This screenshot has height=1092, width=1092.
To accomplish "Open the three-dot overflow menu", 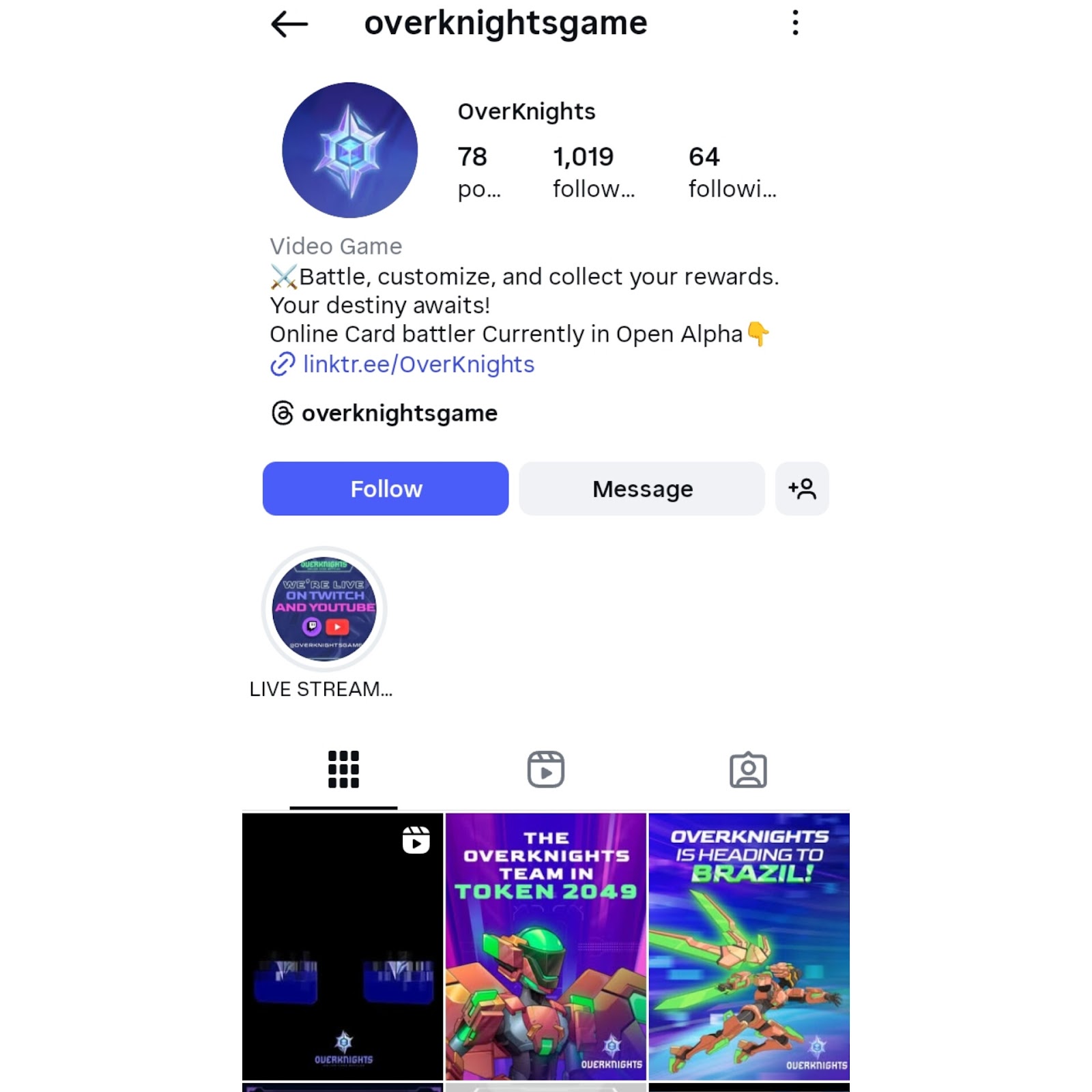I will [x=795, y=23].
